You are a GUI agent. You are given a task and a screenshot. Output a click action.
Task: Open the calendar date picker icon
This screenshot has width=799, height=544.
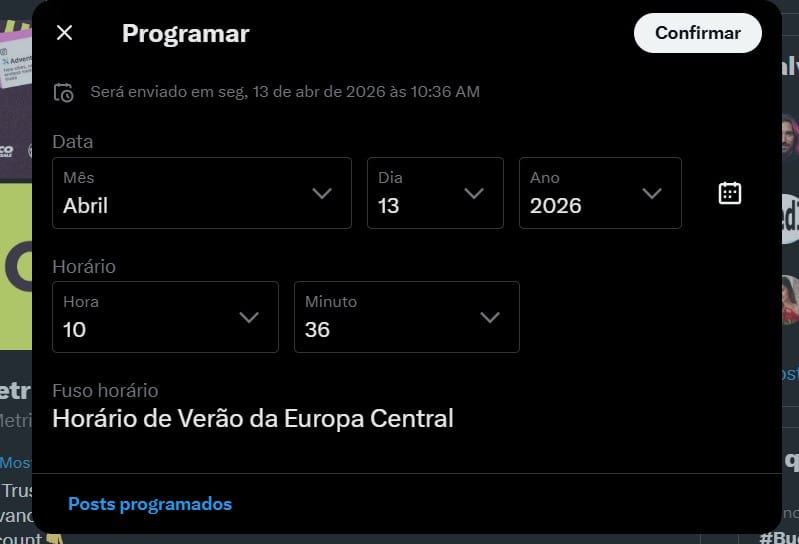tap(730, 193)
